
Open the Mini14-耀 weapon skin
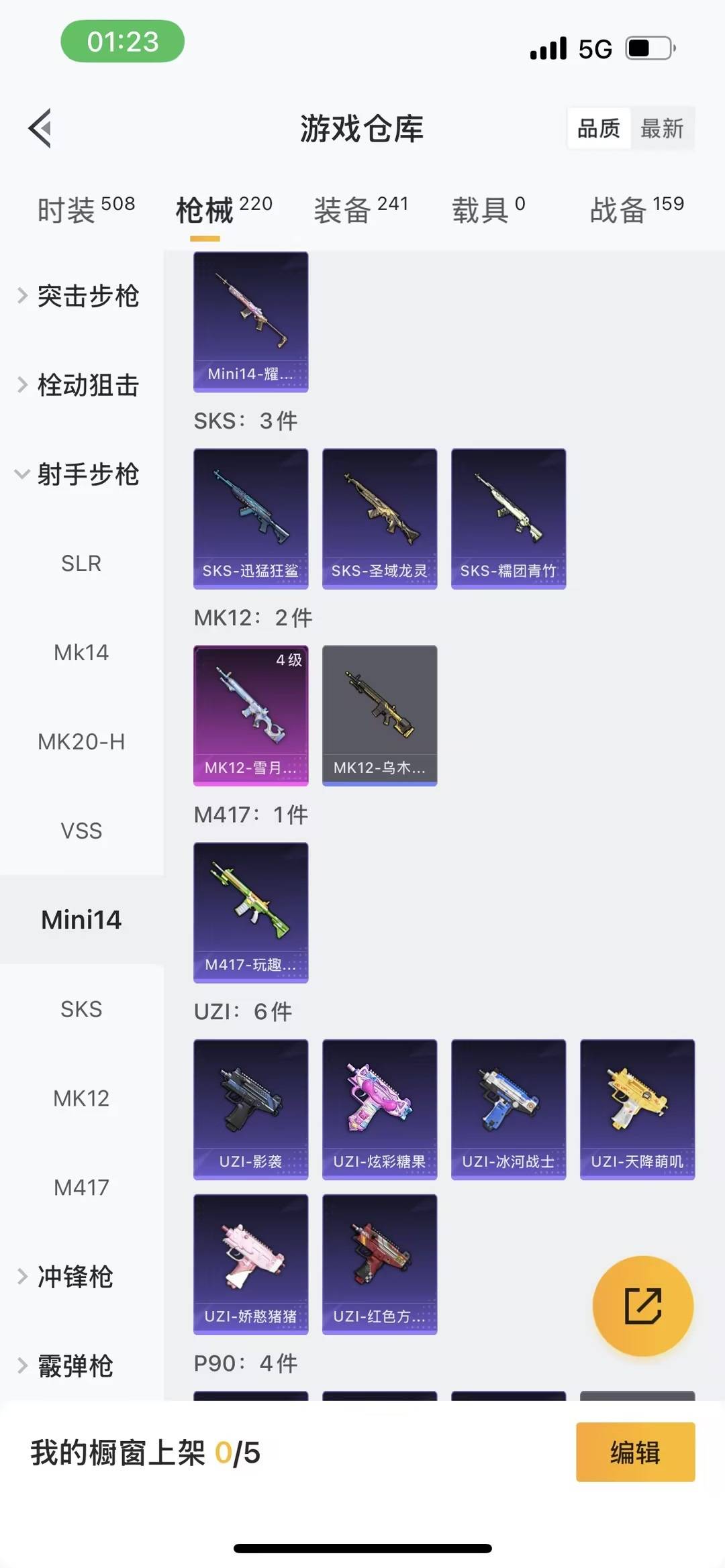250,322
